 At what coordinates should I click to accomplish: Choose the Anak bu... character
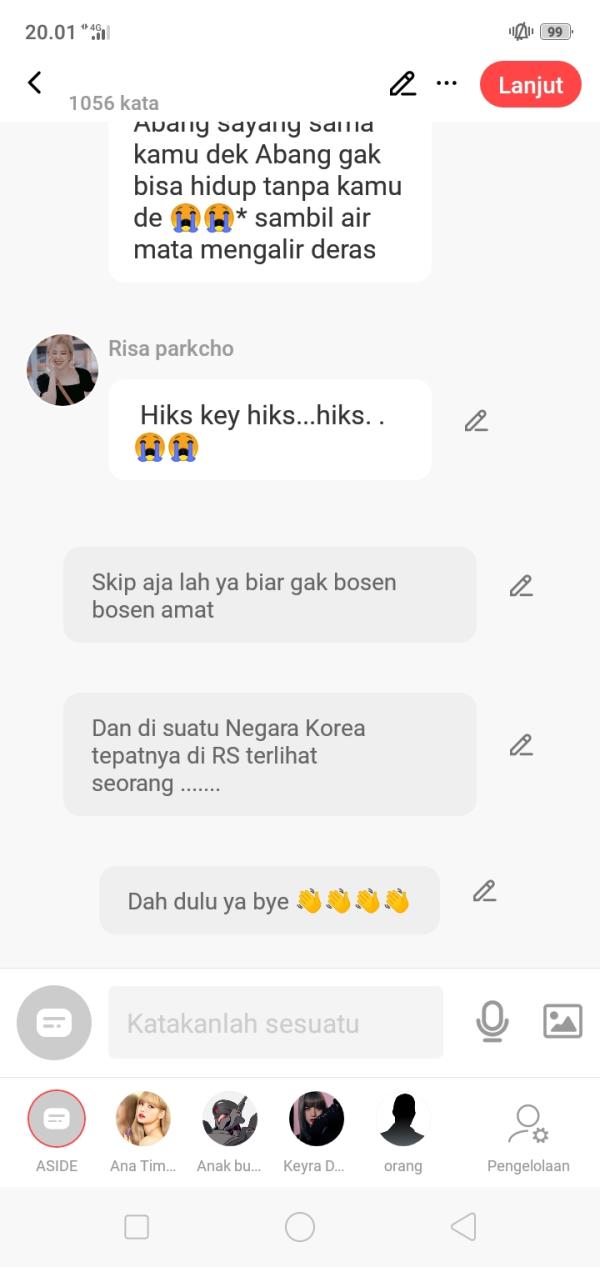(230, 1119)
